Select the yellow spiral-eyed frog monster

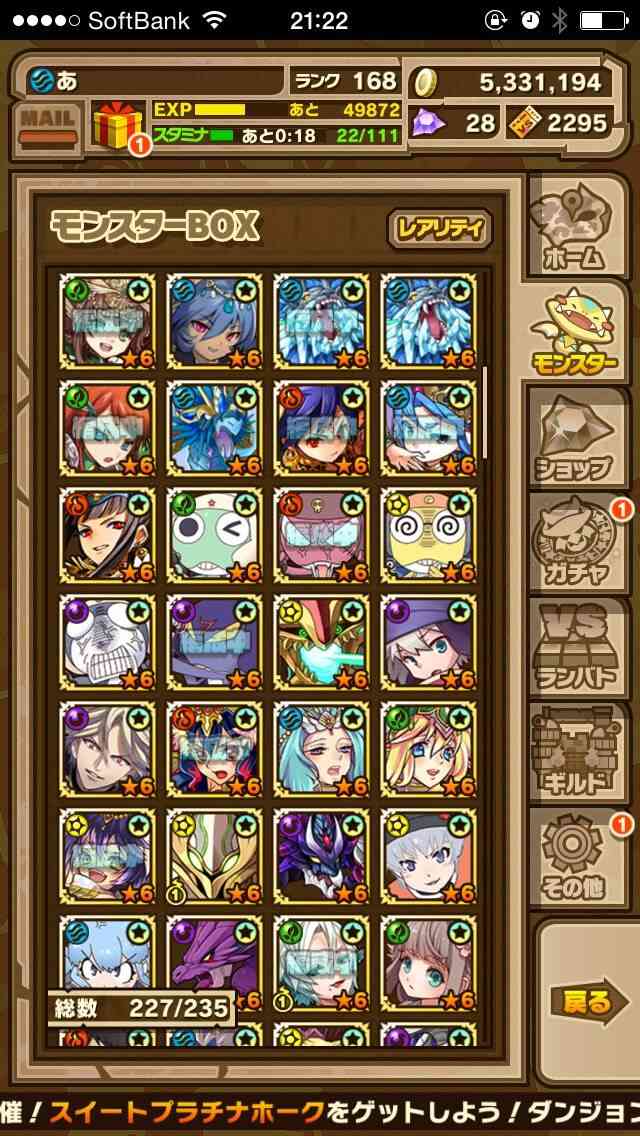[x=428, y=535]
